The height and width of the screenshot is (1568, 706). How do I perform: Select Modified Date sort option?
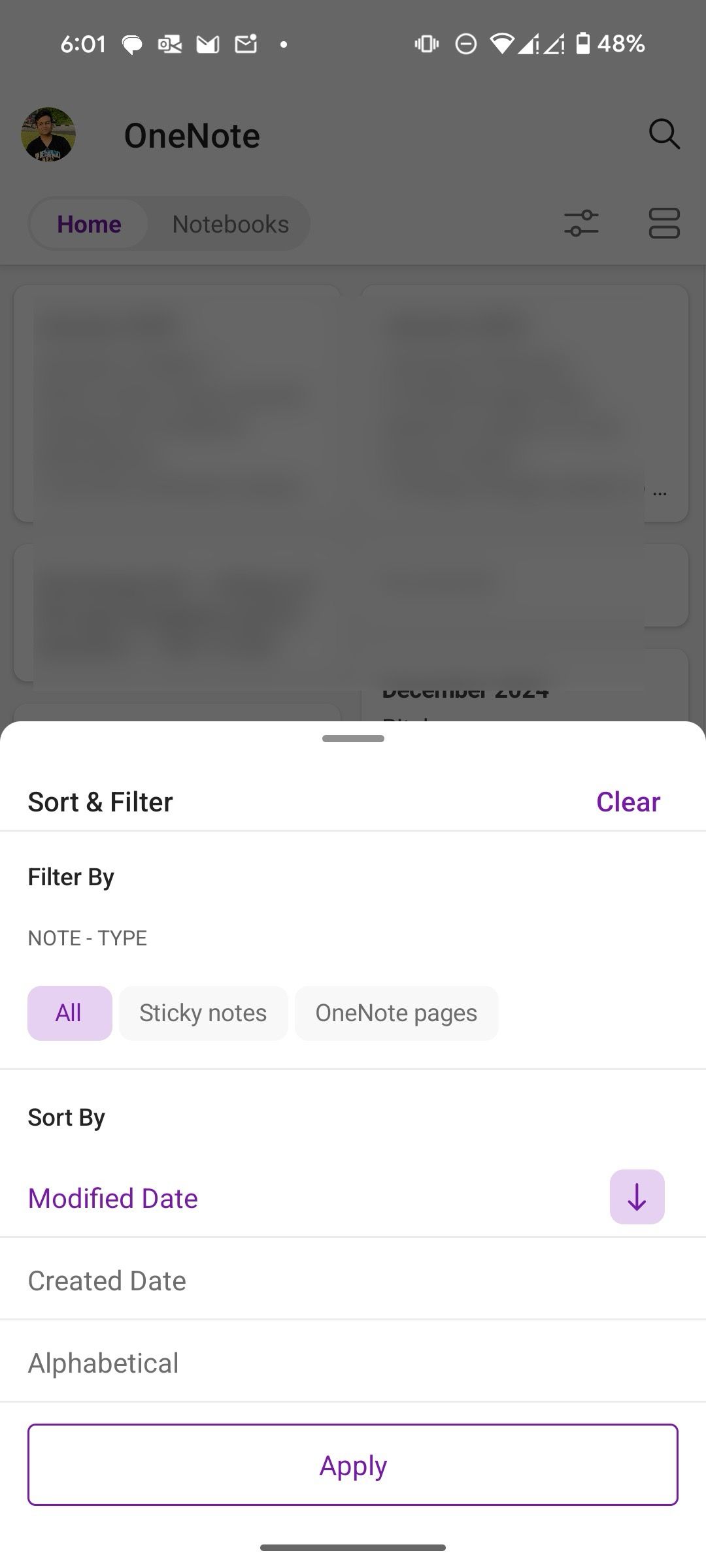tap(112, 1198)
